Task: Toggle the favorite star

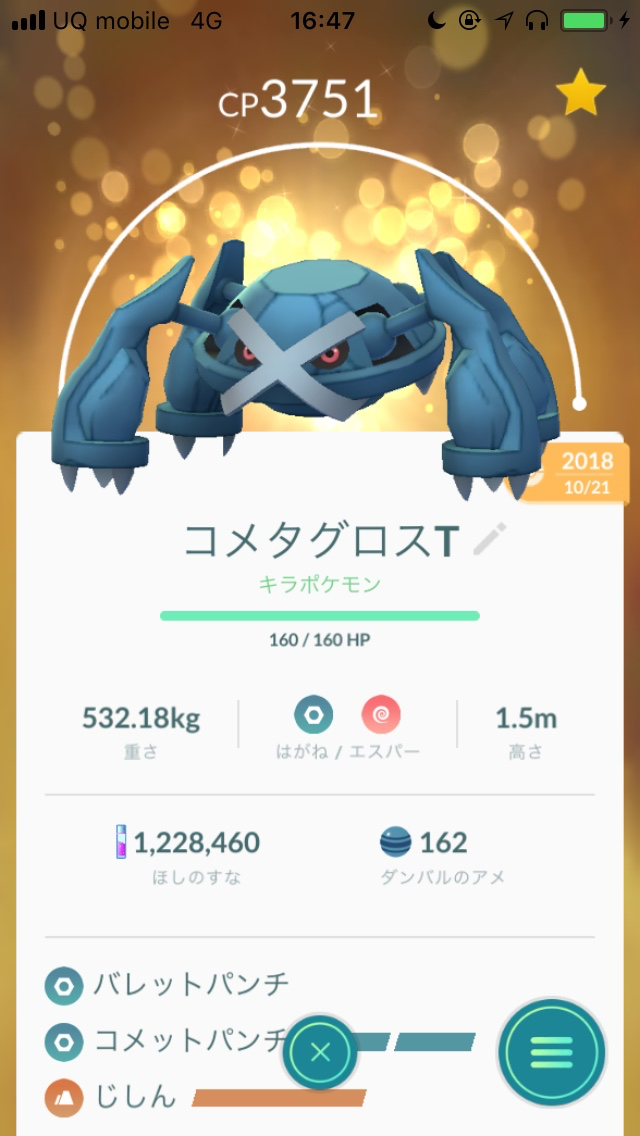Action: [580, 95]
